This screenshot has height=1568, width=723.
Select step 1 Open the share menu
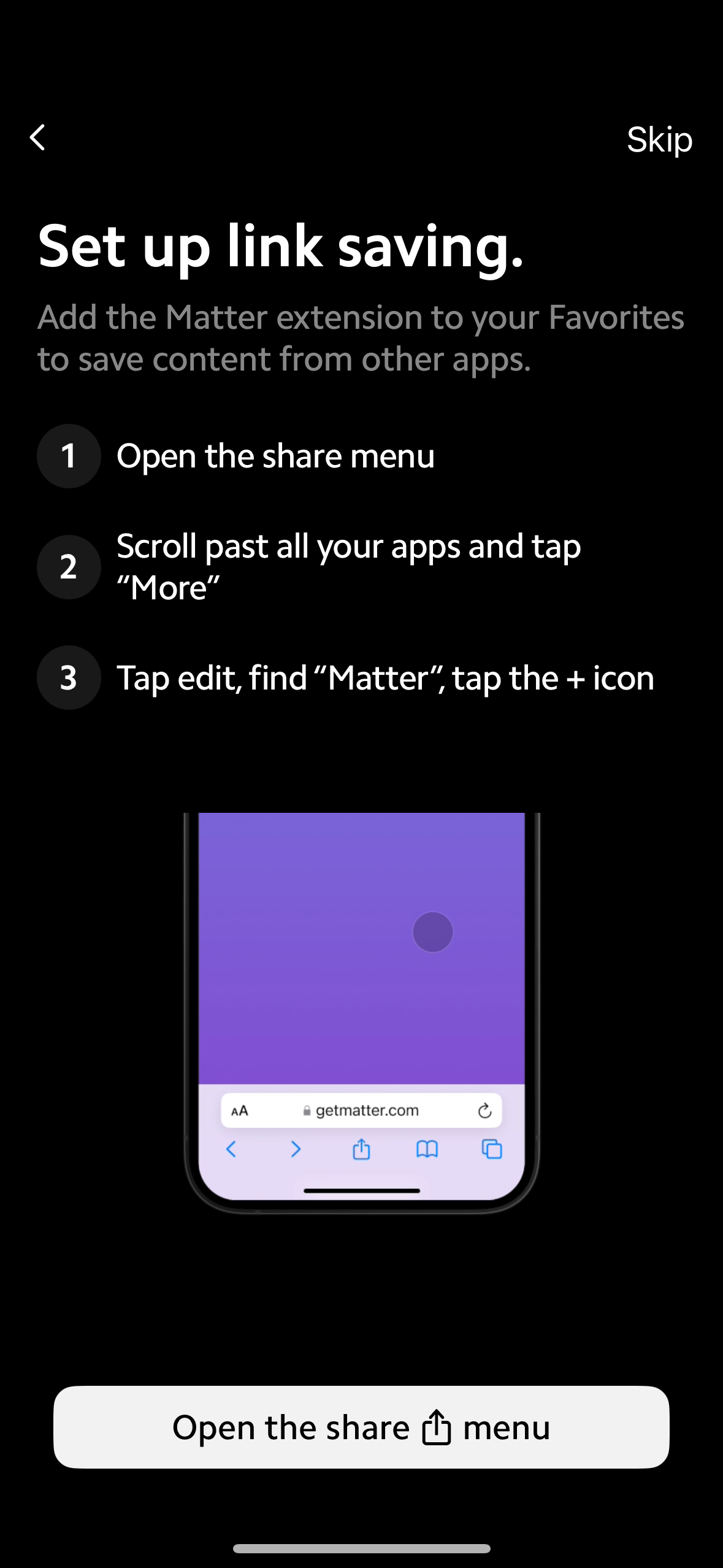[x=276, y=456]
